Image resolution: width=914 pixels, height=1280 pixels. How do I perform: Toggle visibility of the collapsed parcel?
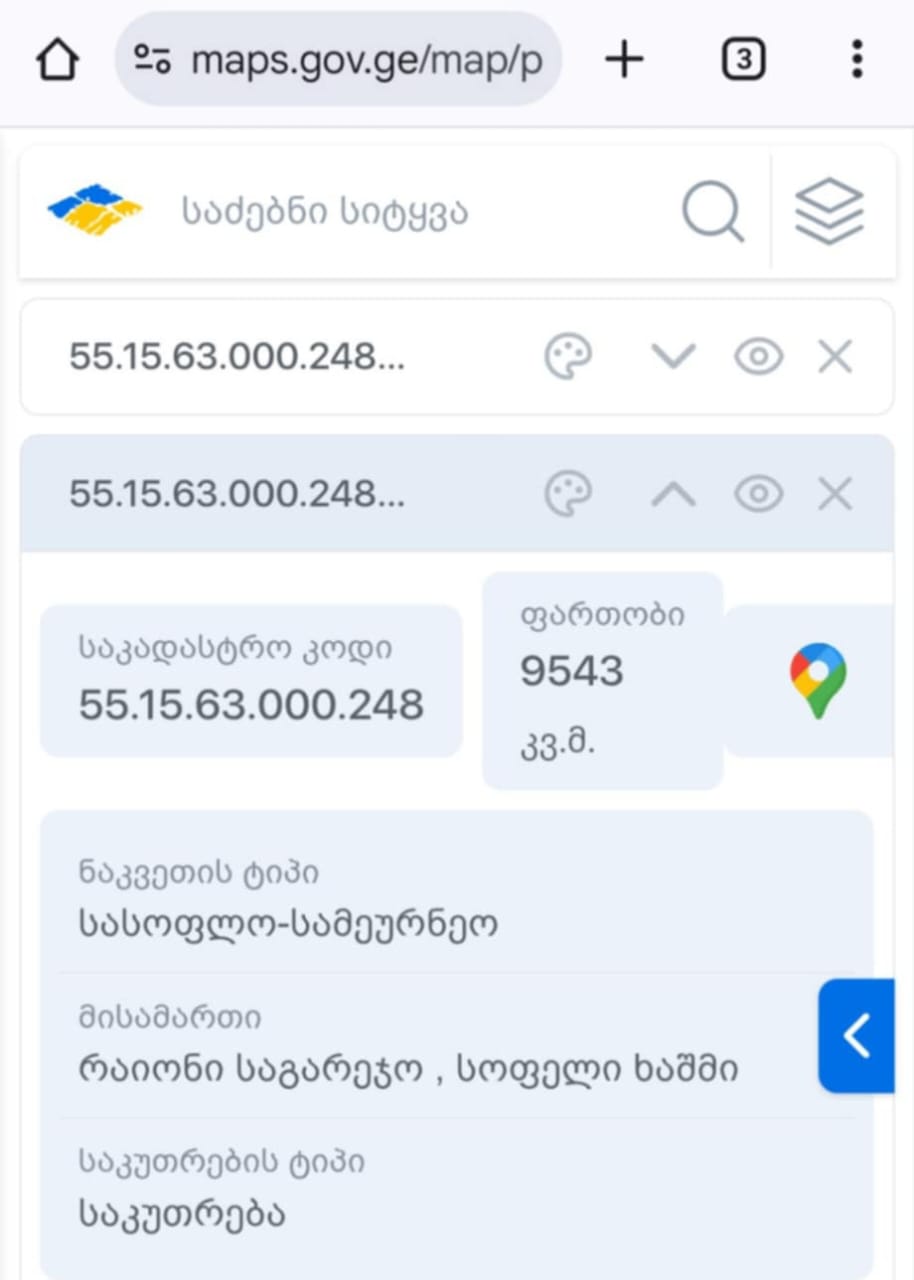759,357
